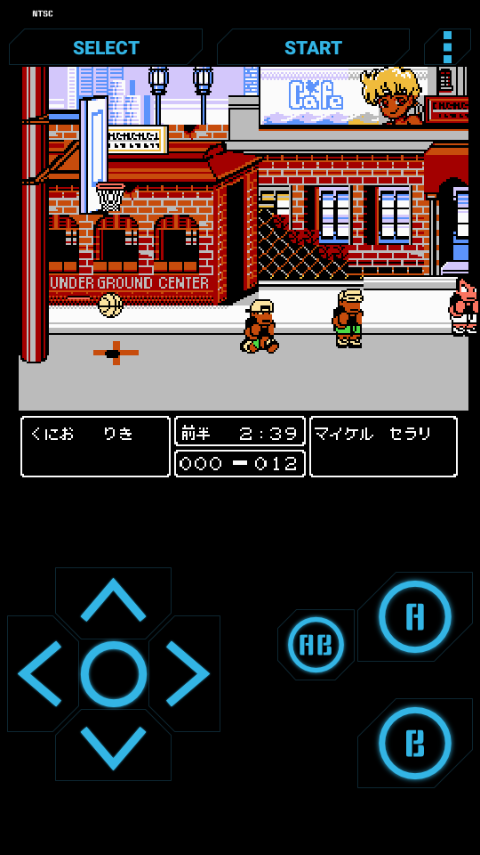Screen dimensions: 480x855
Task: Tap the SELECT button
Action: click(x=106, y=47)
